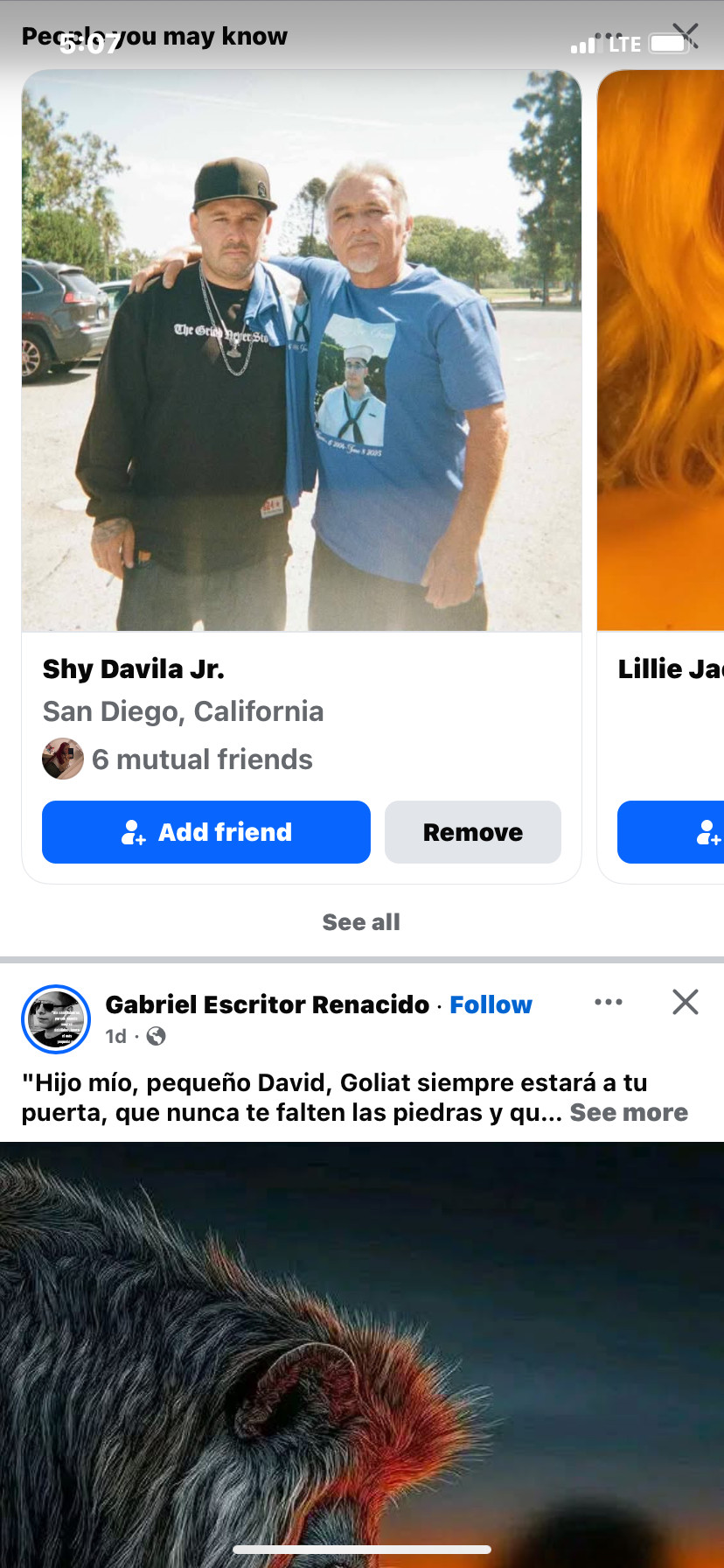724x1568 pixels.
Task: Open Shy Davila Jr.'s profile photo
Action: pos(302,350)
